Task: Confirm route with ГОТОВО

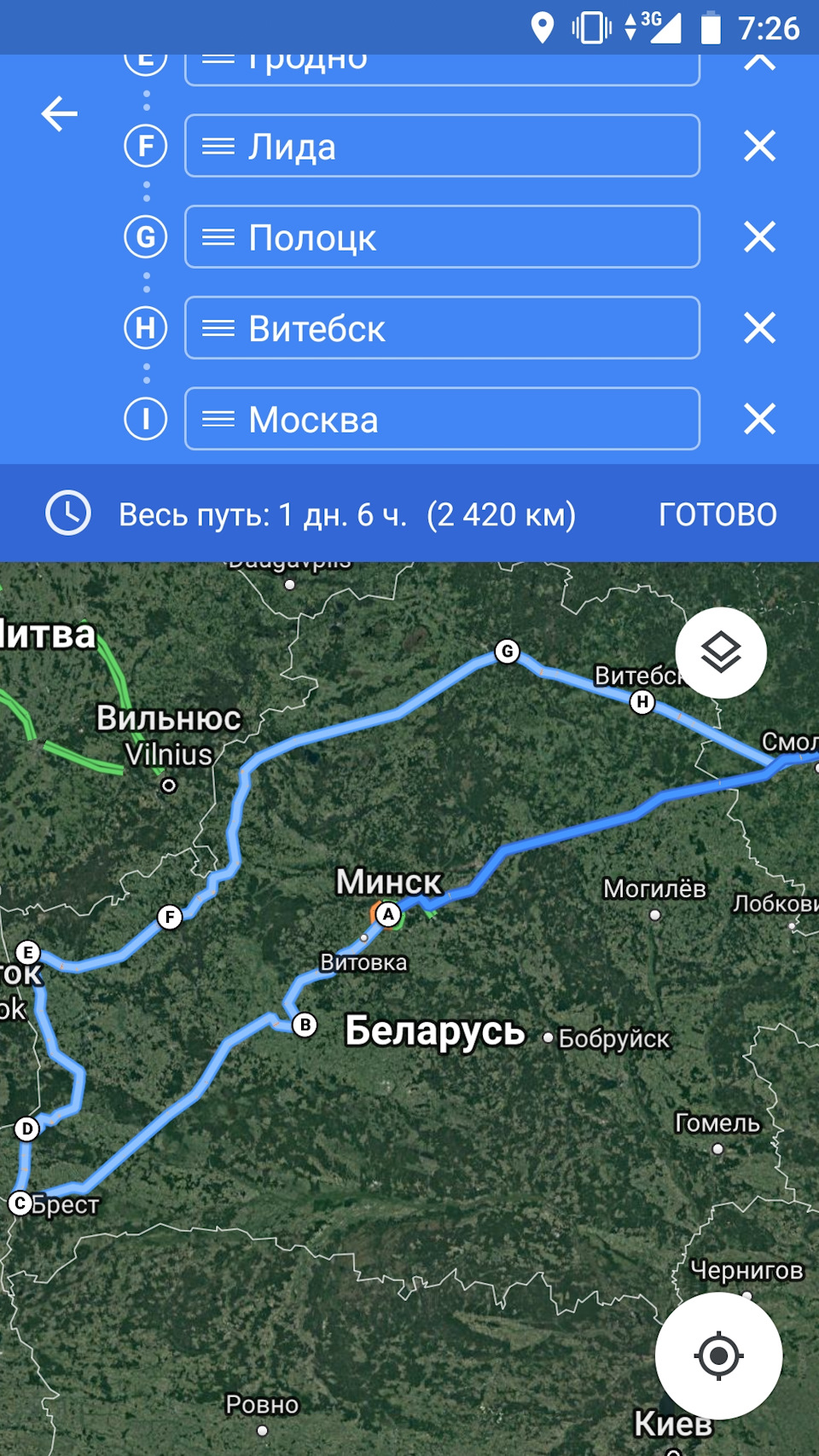Action: [x=717, y=515]
